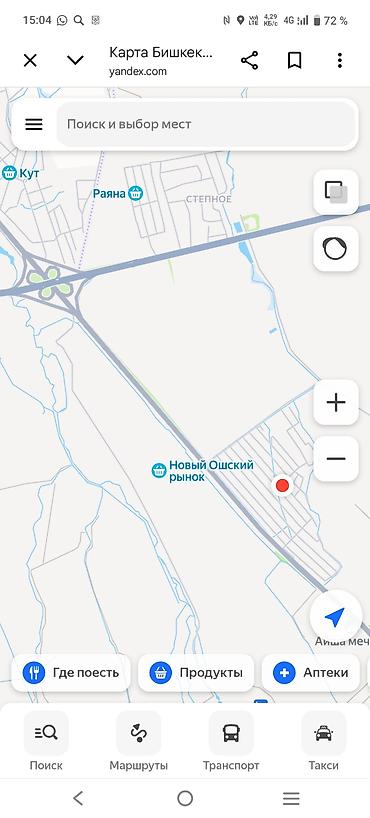Select the Аптеки chip
Image resolution: width=370 pixels, height=818 pixels.
click(311, 672)
